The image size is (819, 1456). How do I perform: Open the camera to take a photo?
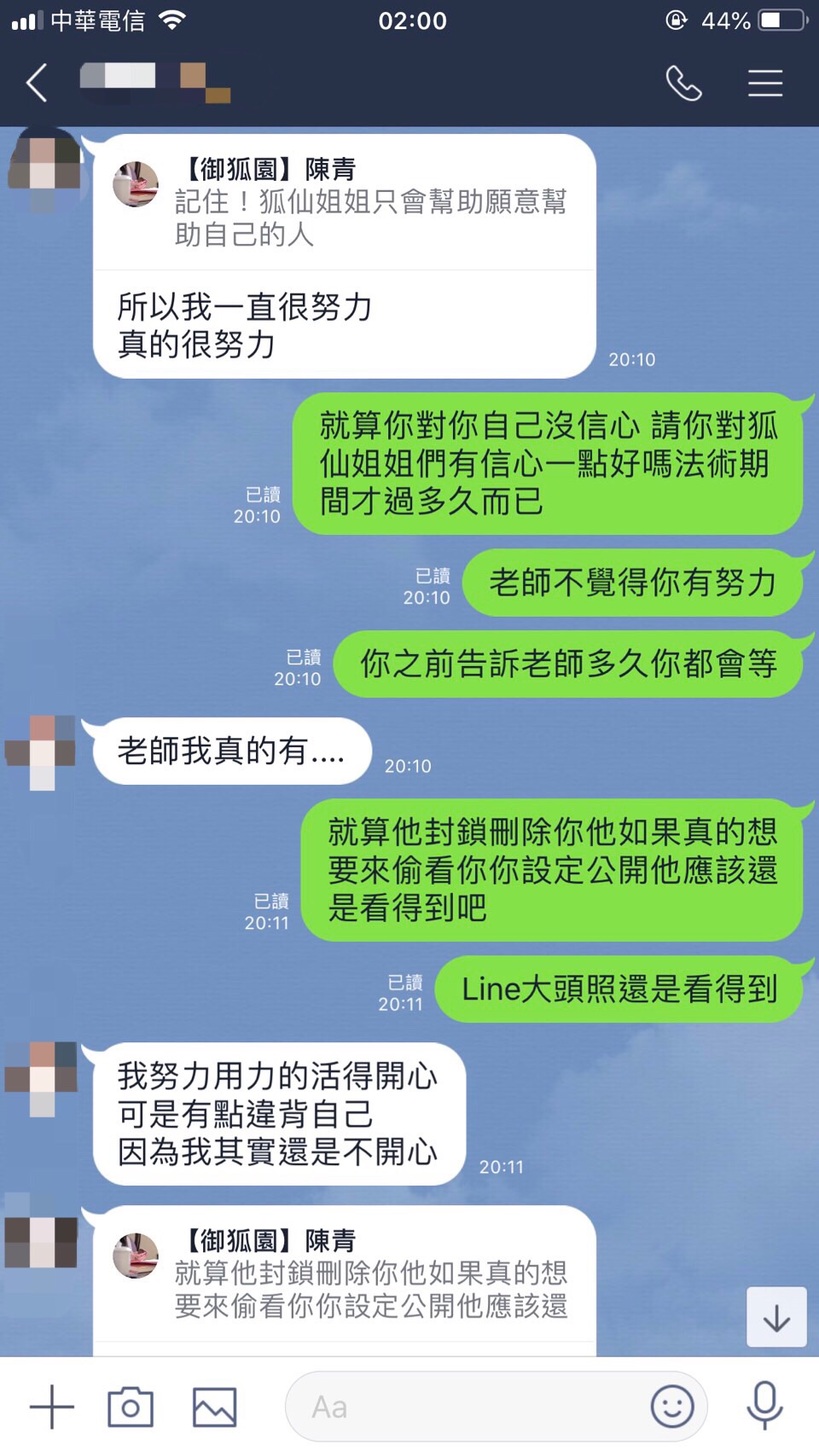(130, 1407)
